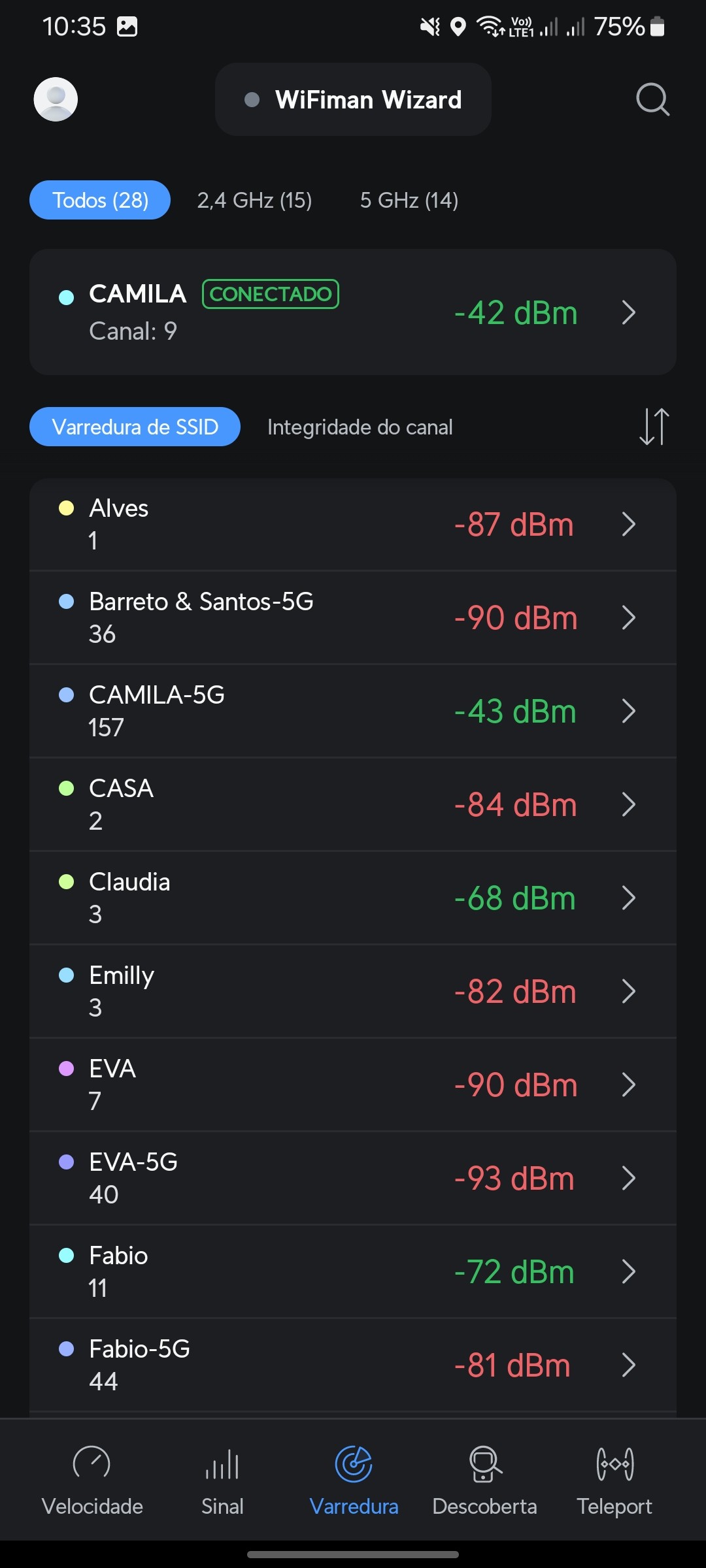Switch to Integridade do canal
The width and height of the screenshot is (706, 1568).
pyautogui.click(x=360, y=427)
